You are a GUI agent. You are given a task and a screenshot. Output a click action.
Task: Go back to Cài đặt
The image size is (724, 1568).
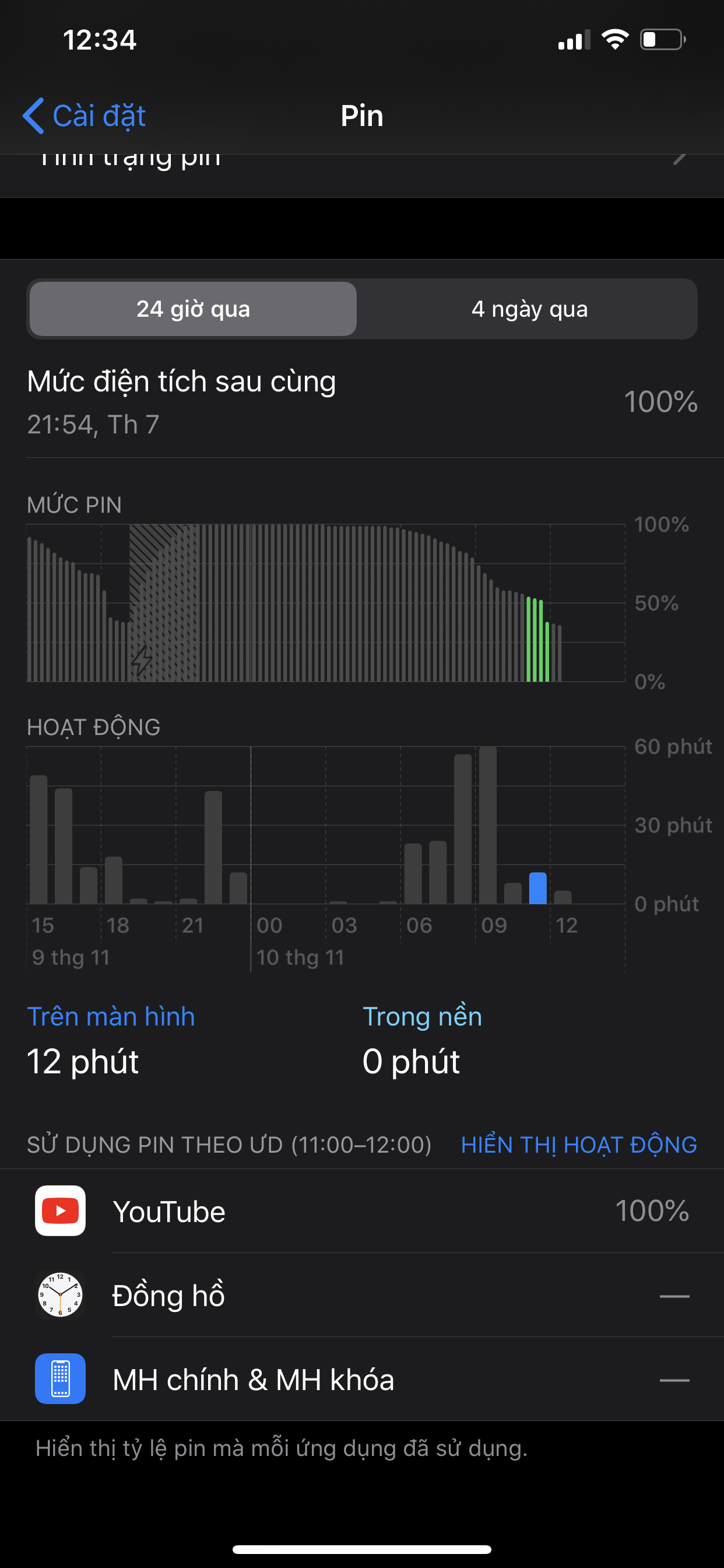click(84, 116)
